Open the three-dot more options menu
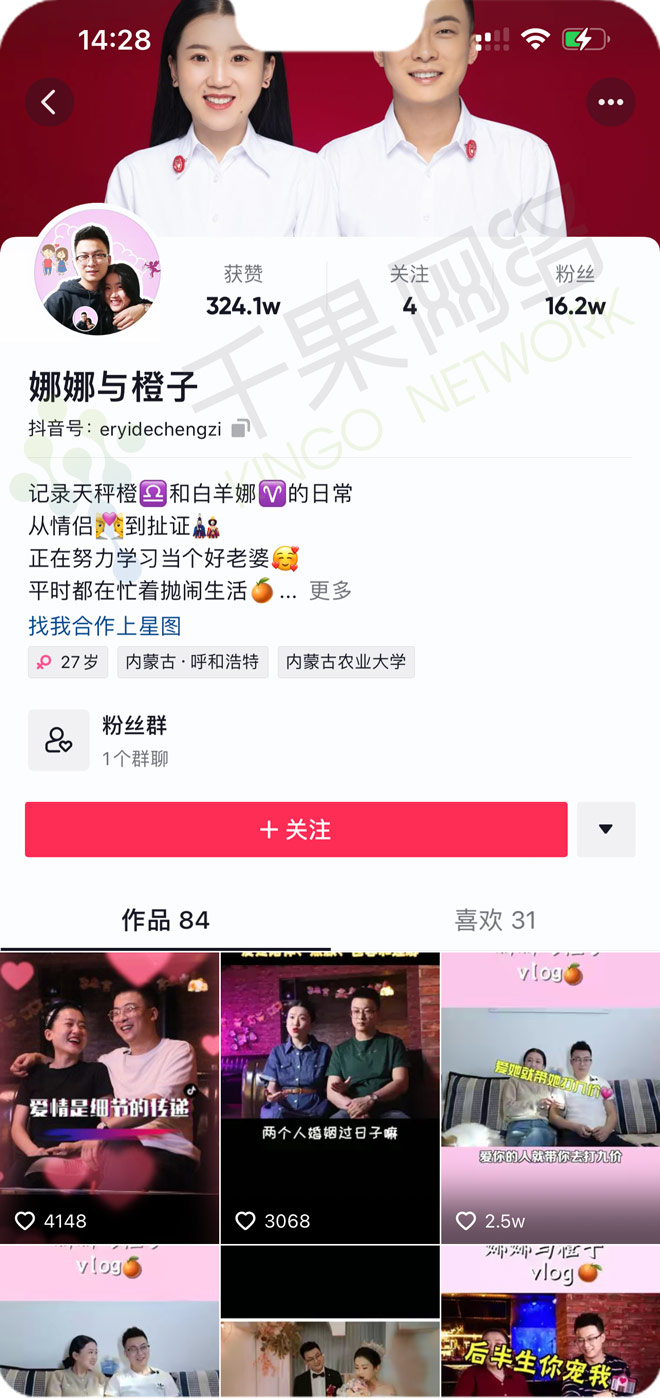Image resolution: width=660 pixels, height=1398 pixels. [610, 102]
